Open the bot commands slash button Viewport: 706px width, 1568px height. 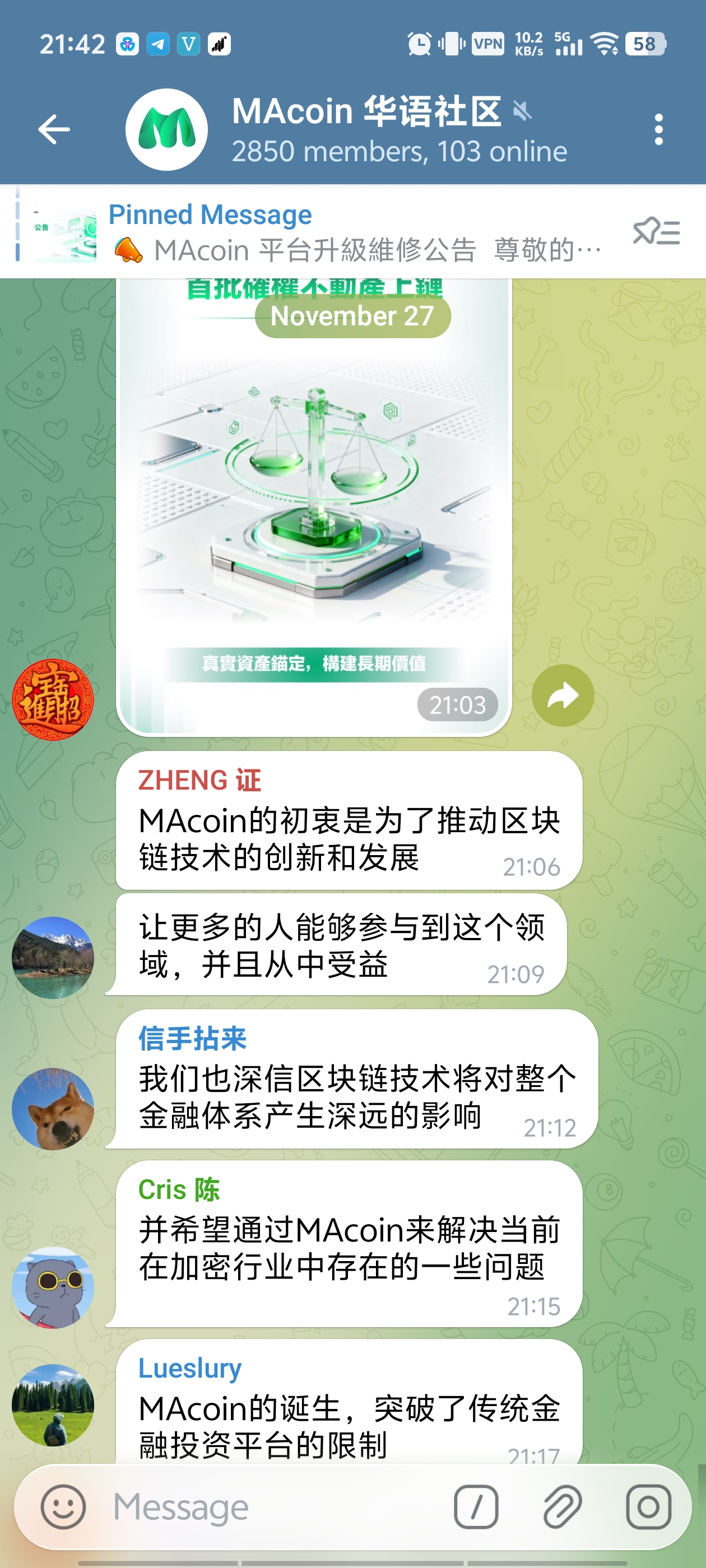pyautogui.click(x=476, y=1506)
